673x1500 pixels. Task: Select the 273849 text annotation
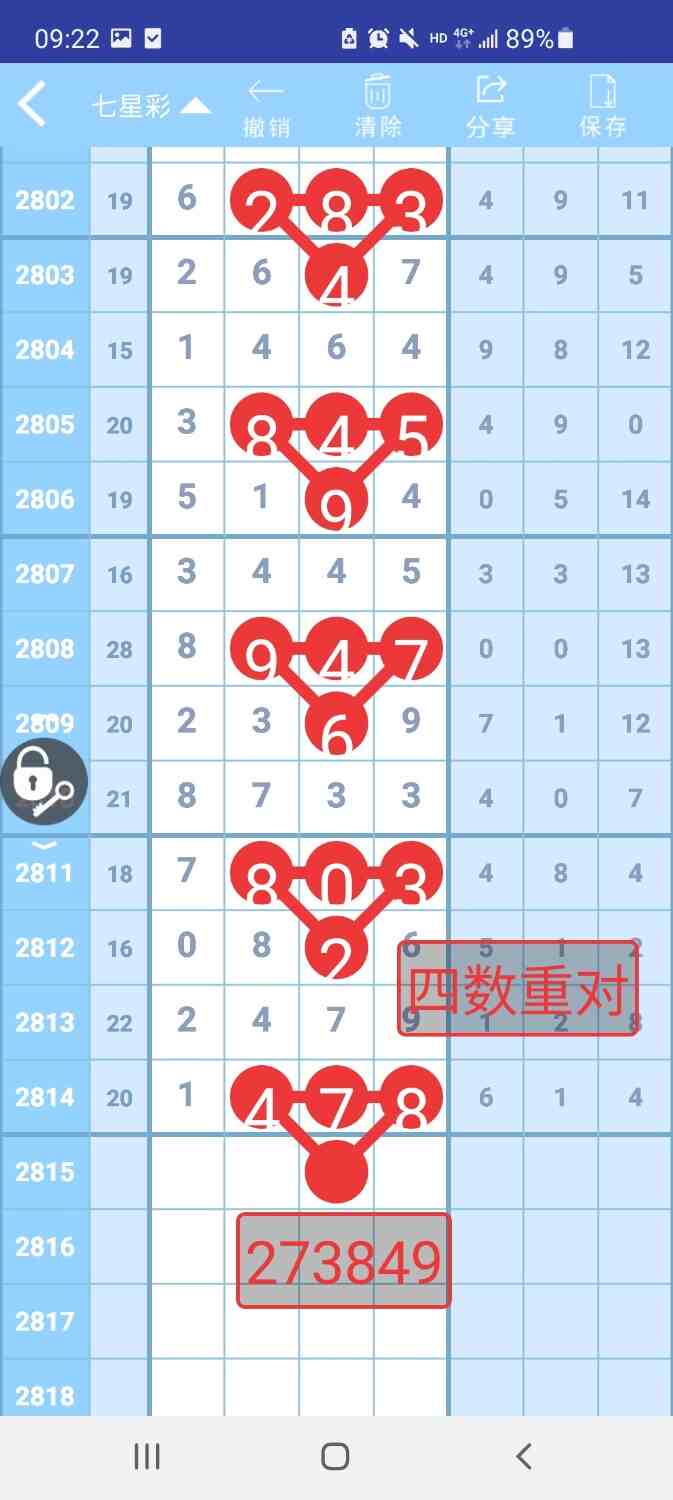coord(343,1260)
